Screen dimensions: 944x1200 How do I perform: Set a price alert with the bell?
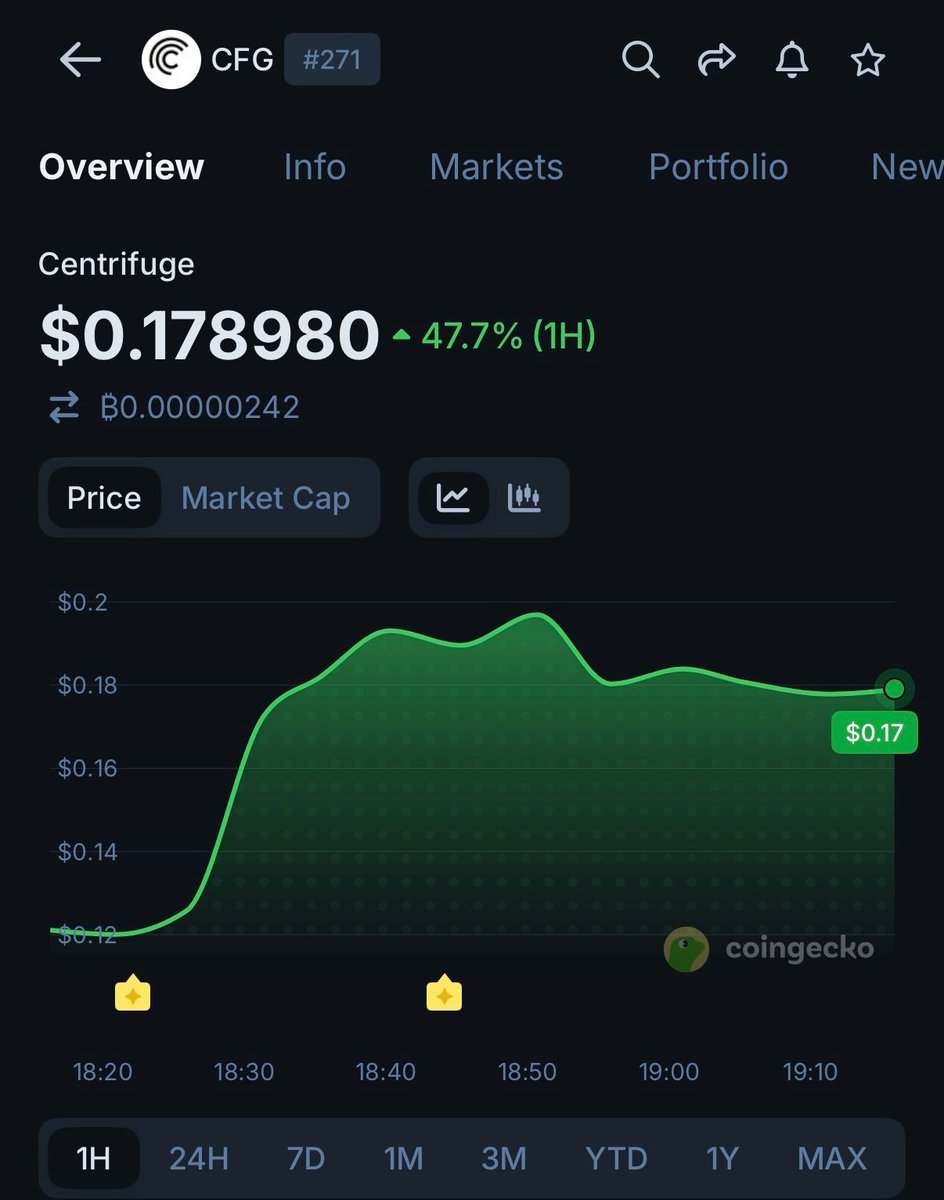[x=792, y=61]
